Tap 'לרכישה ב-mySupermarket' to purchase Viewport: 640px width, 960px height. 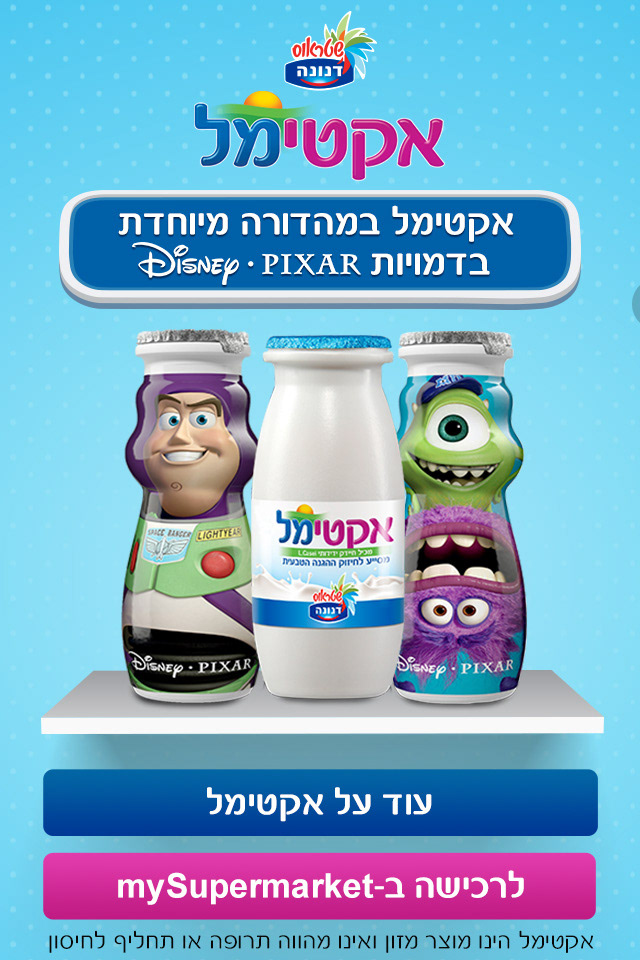(x=320, y=886)
